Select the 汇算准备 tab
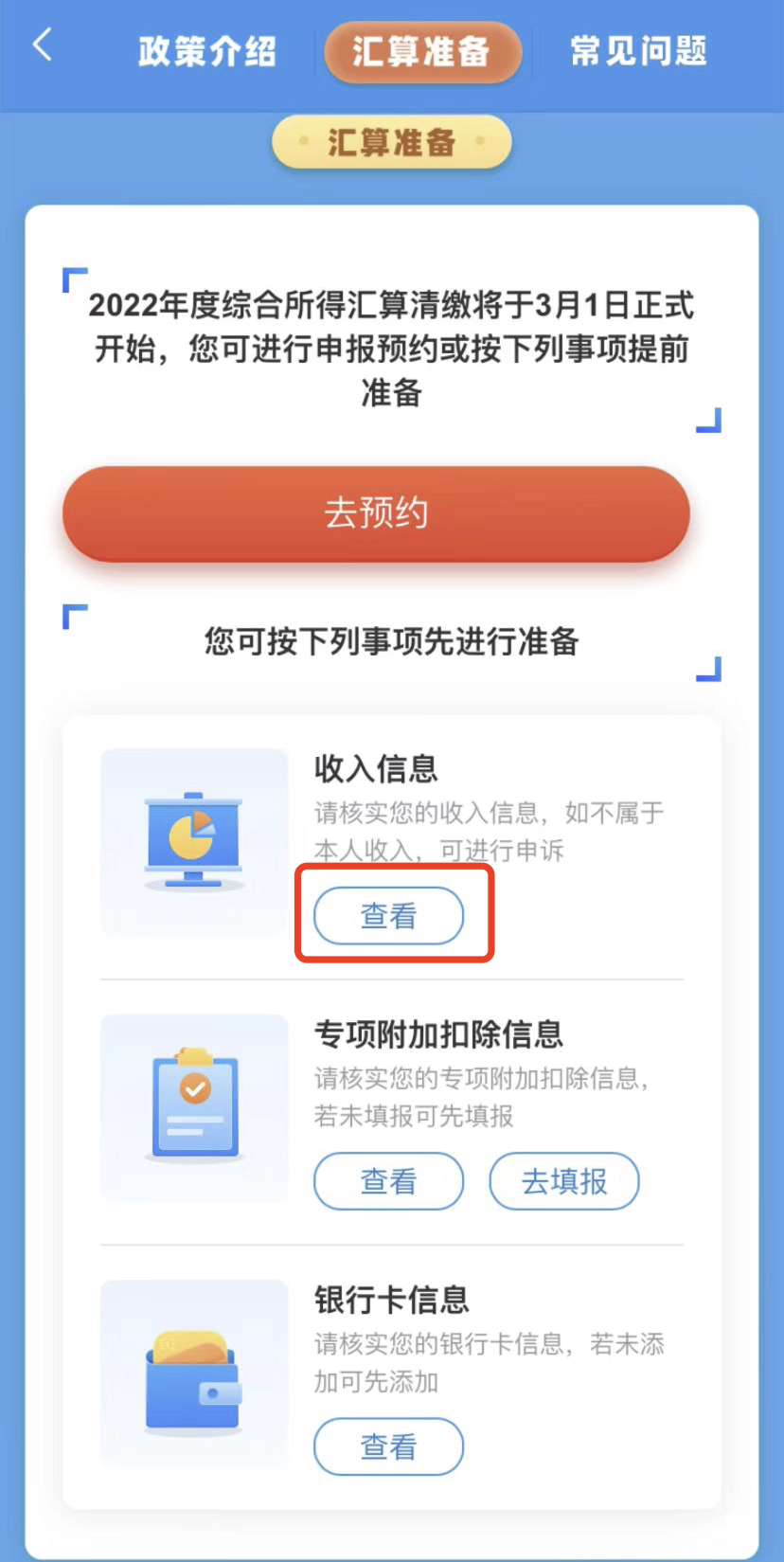The image size is (784, 1562). point(422,51)
